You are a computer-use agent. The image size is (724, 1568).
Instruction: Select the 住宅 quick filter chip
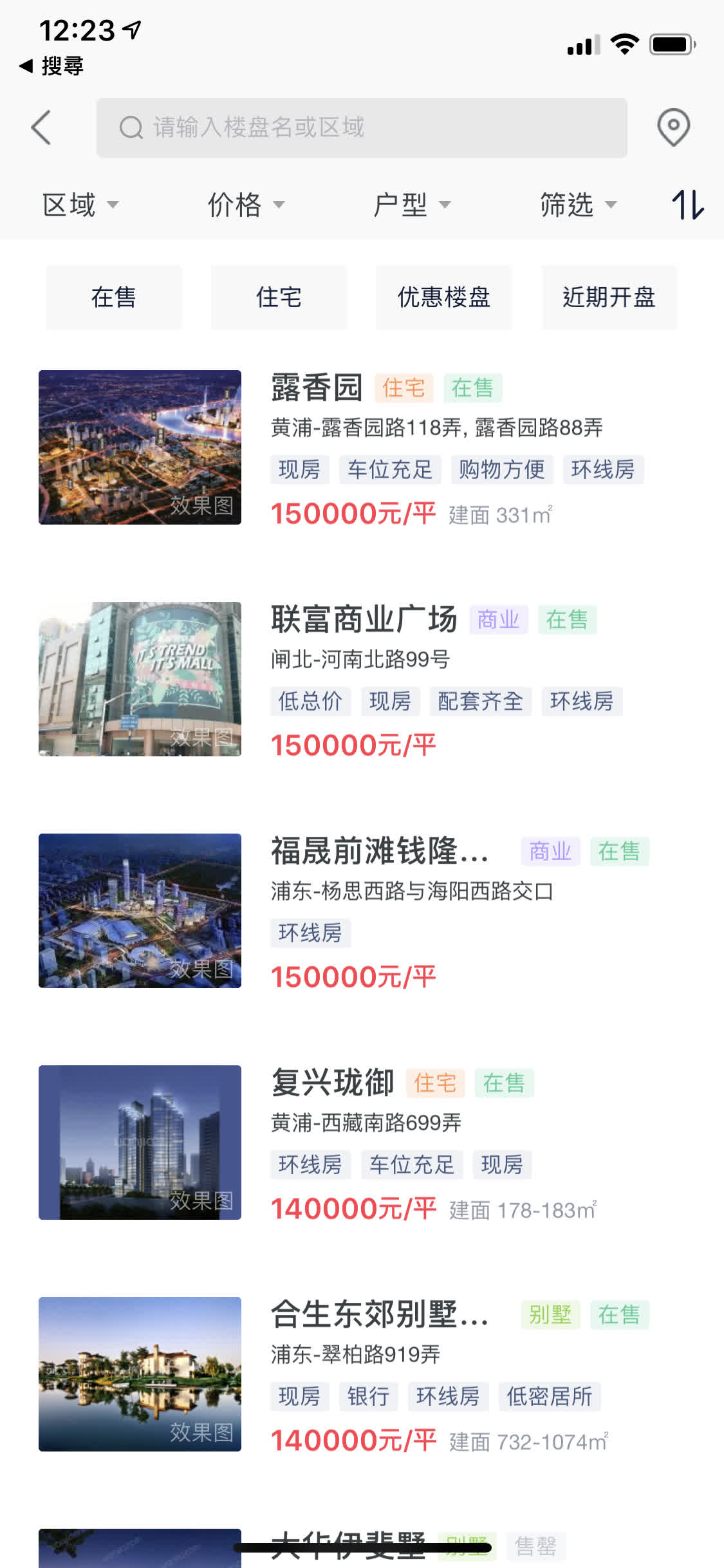coord(279,297)
